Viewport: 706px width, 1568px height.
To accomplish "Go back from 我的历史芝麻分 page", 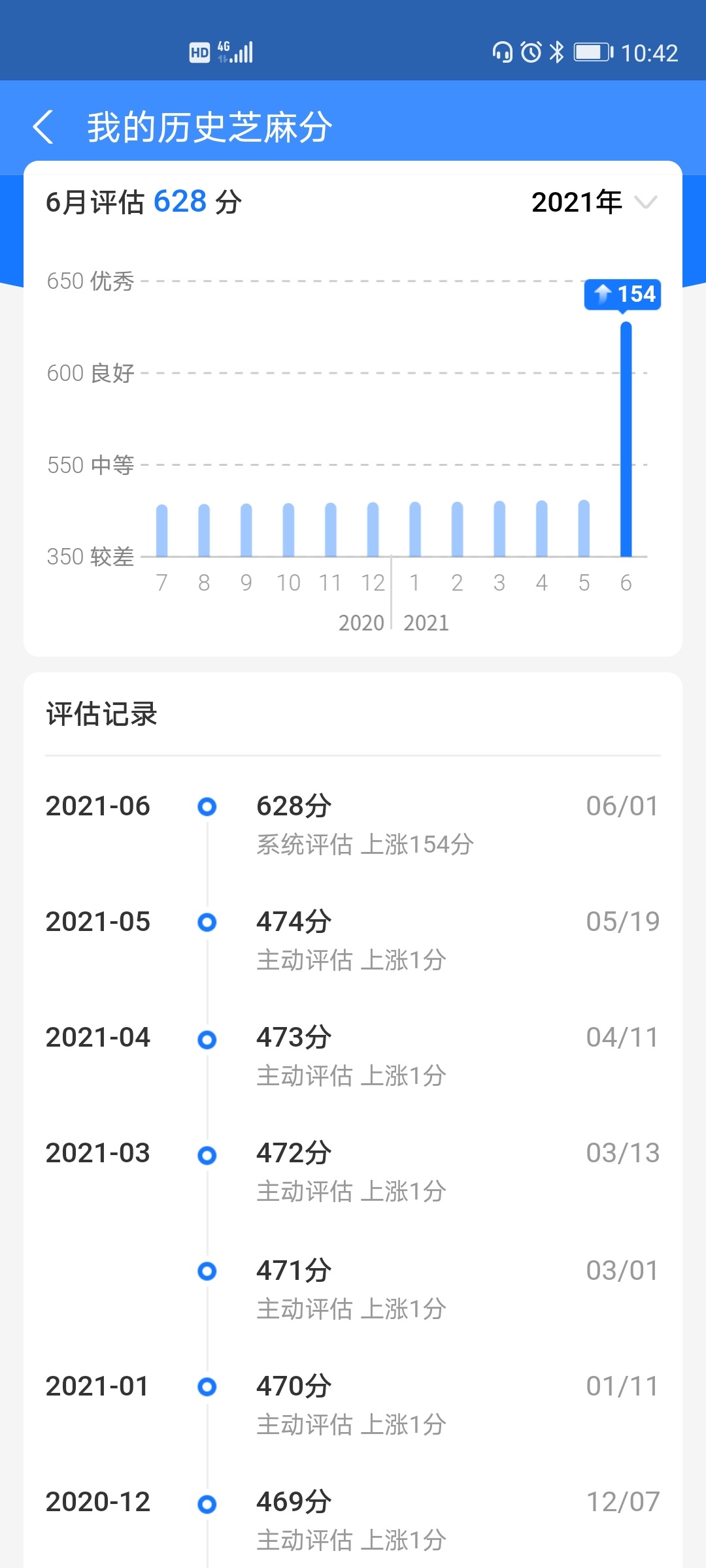I will [x=43, y=127].
